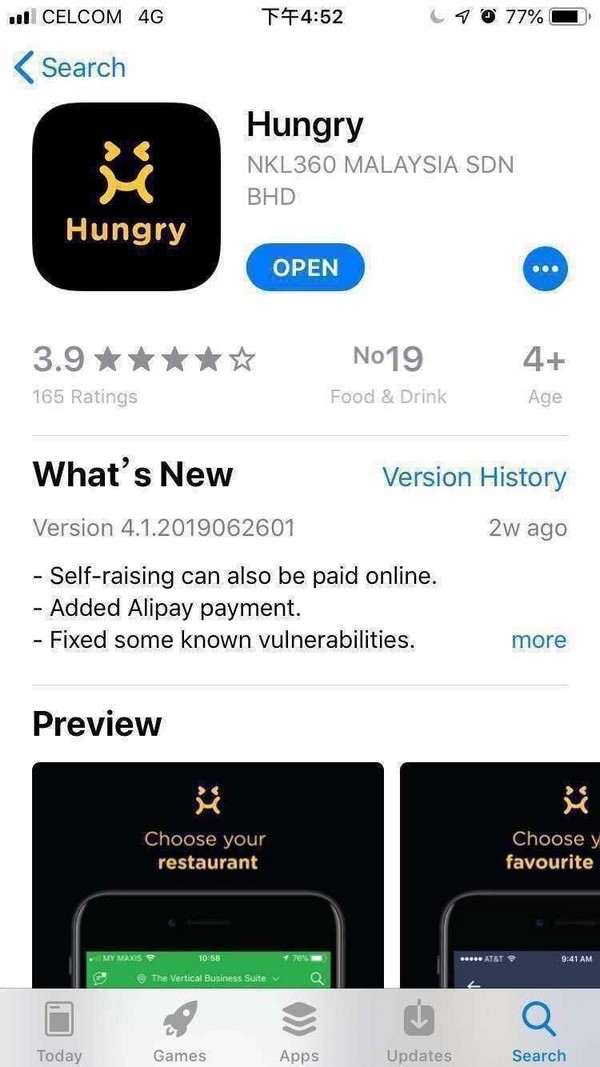The height and width of the screenshot is (1067, 600).
Task: Switch to the Updates tab
Action: pos(419,1030)
